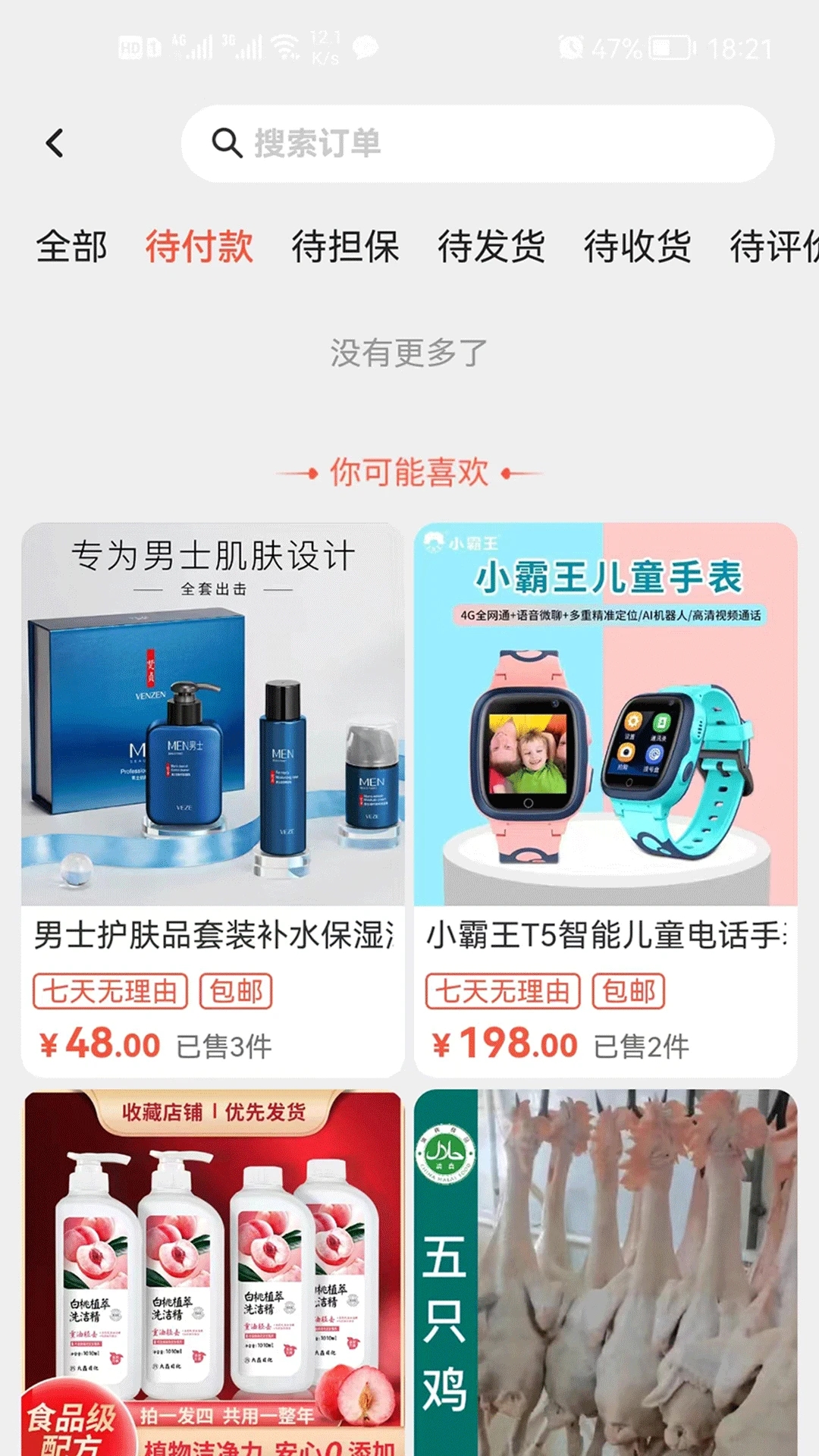This screenshot has height=1456, width=819.
Task: Open the 待发货 tab
Action: point(491,247)
